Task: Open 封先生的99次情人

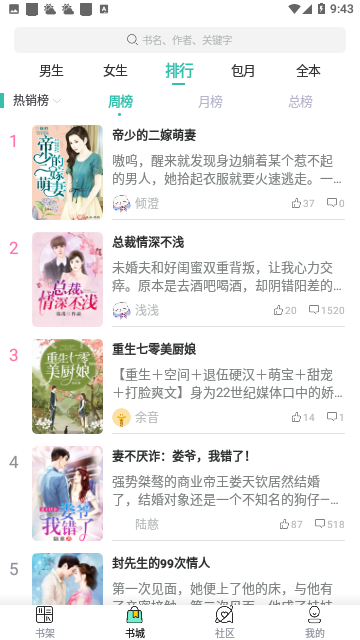Action: click(x=161, y=563)
